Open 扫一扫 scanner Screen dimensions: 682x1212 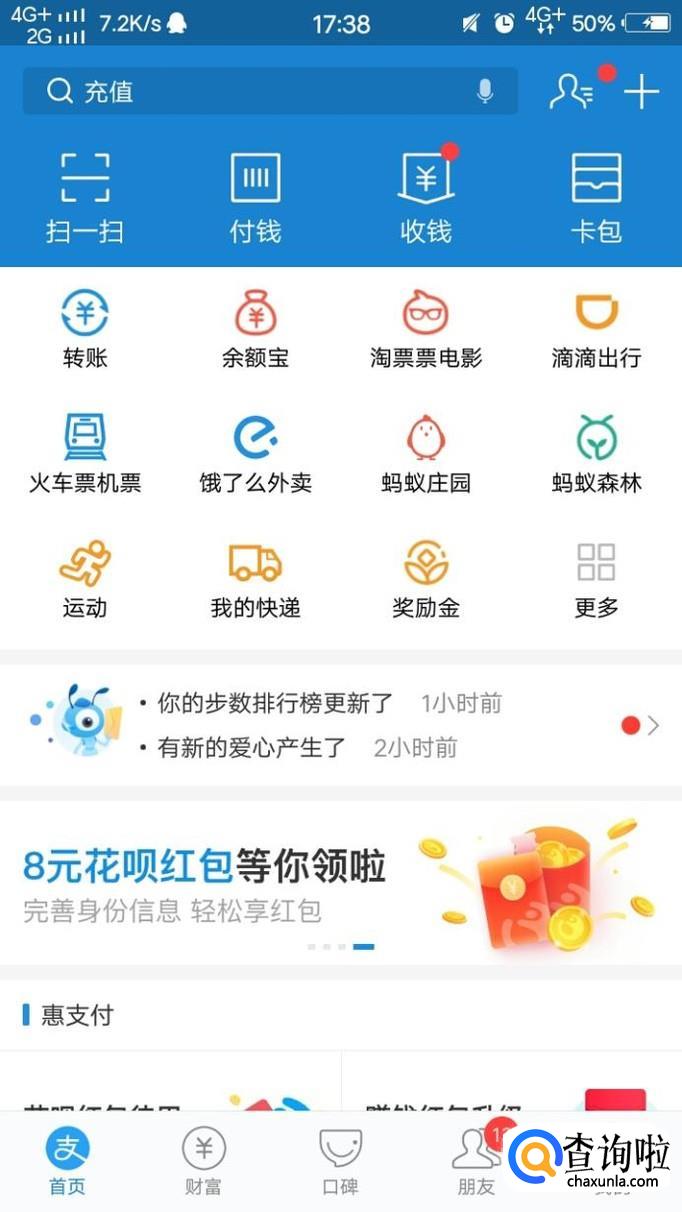pos(85,198)
